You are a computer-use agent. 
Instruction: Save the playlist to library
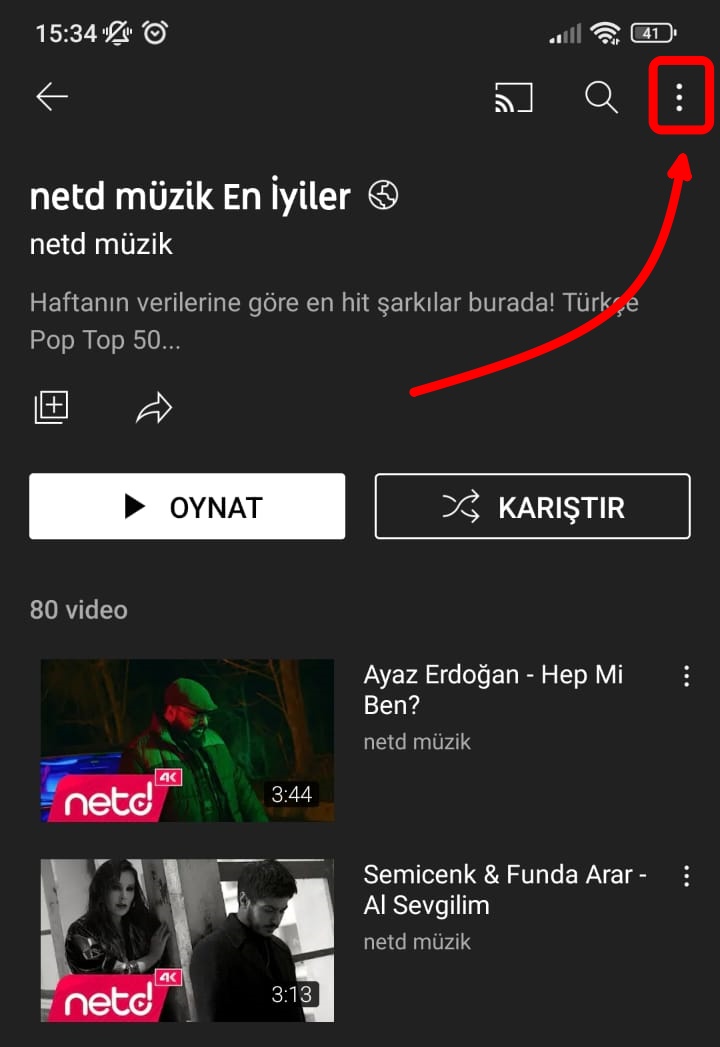[52, 407]
